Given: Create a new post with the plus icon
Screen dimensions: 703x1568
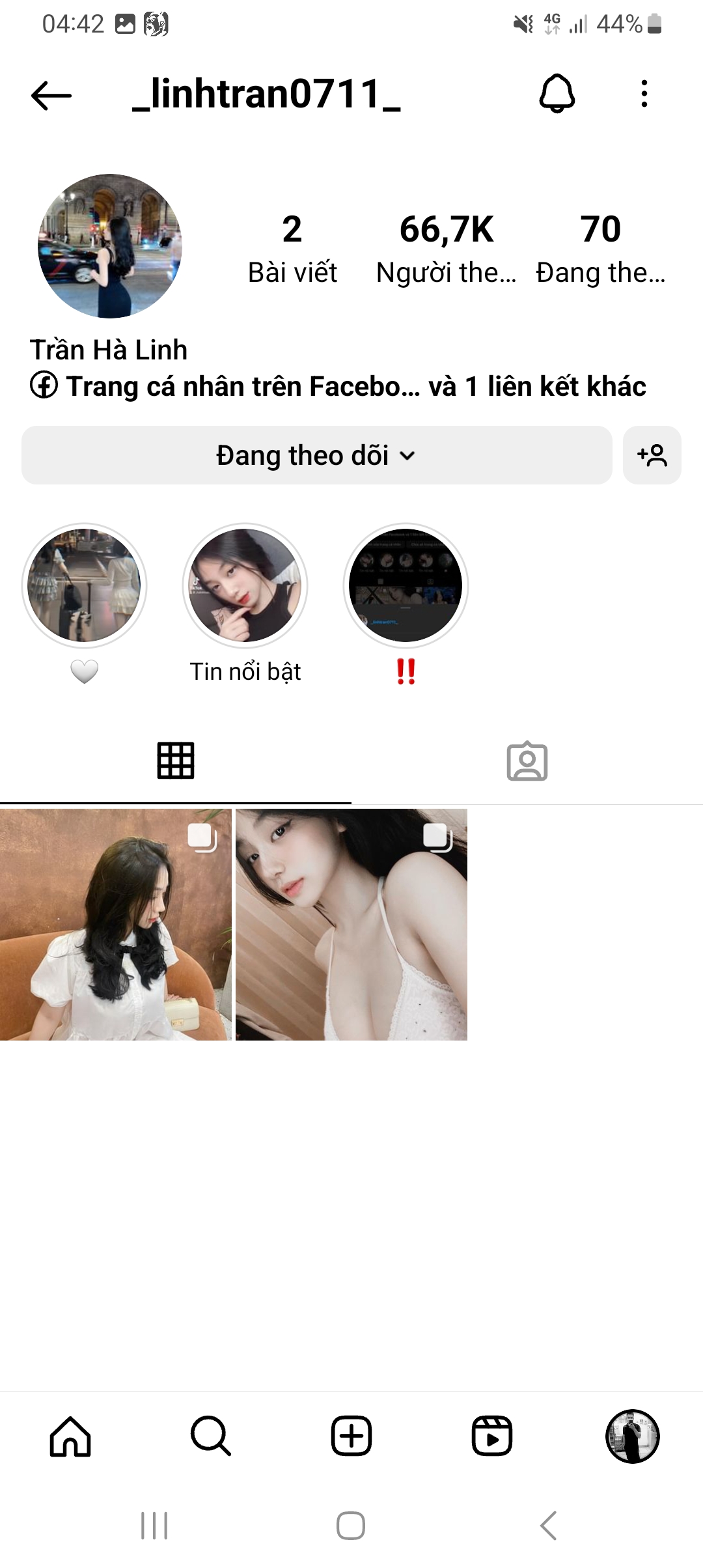Looking at the screenshot, I should (351, 1436).
